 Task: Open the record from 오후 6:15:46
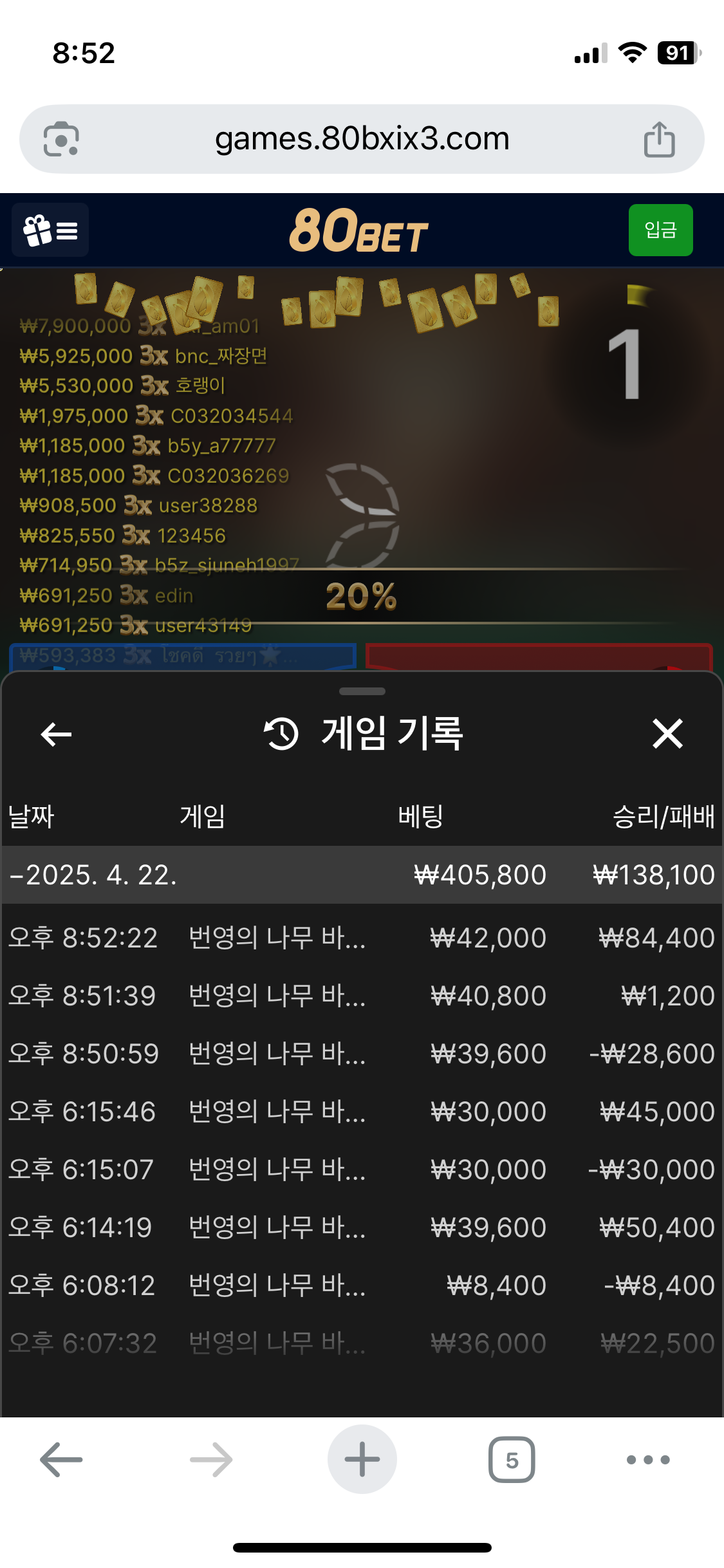(362, 1112)
